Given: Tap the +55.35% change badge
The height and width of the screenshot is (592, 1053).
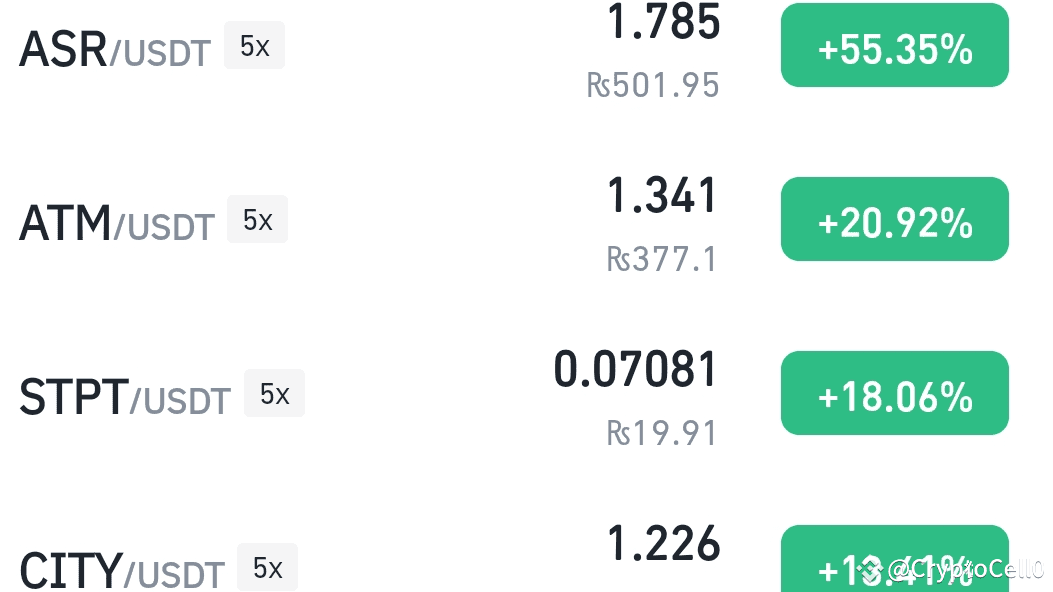Looking at the screenshot, I should [895, 45].
